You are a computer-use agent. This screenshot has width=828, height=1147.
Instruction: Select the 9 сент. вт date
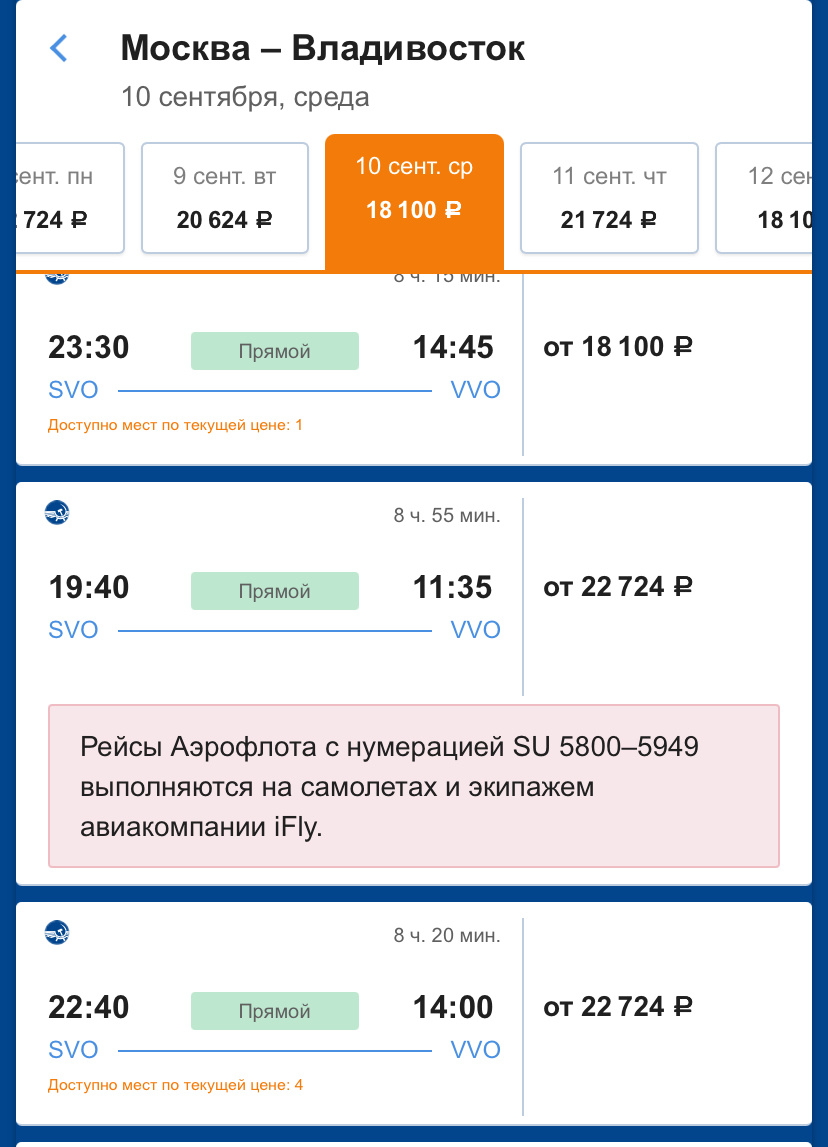point(225,198)
